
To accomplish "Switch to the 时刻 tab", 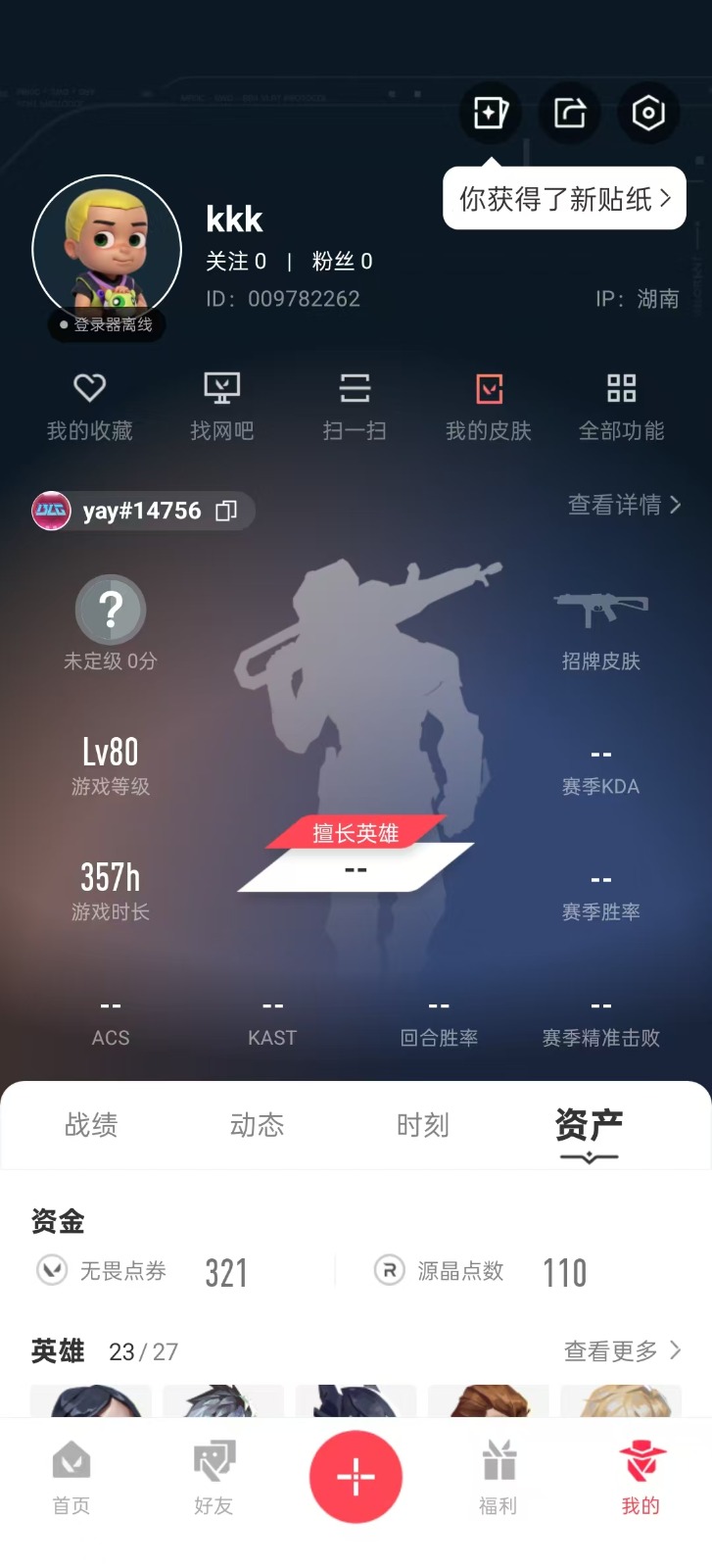I will coord(423,1125).
